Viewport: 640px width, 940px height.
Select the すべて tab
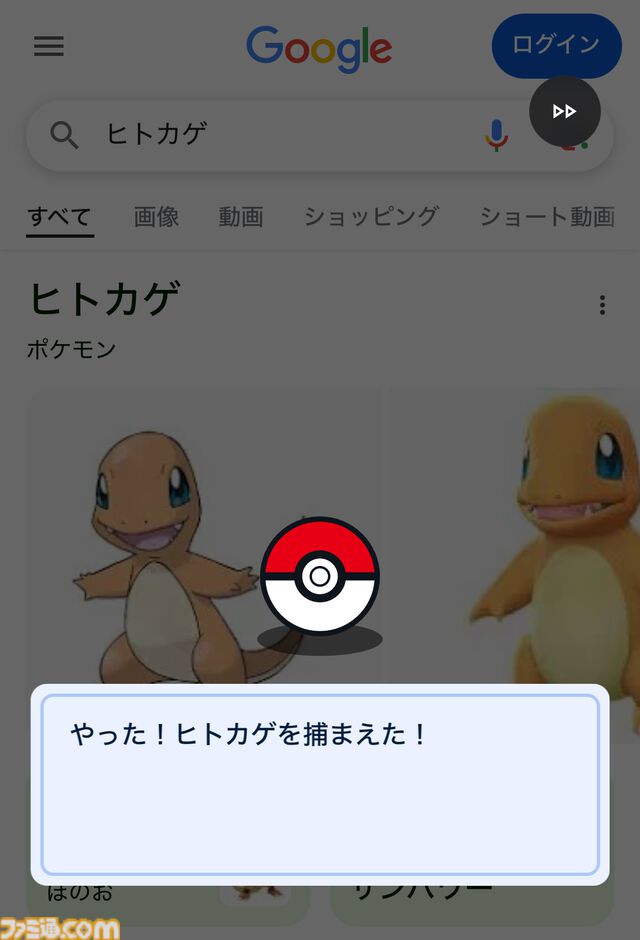tap(60, 216)
